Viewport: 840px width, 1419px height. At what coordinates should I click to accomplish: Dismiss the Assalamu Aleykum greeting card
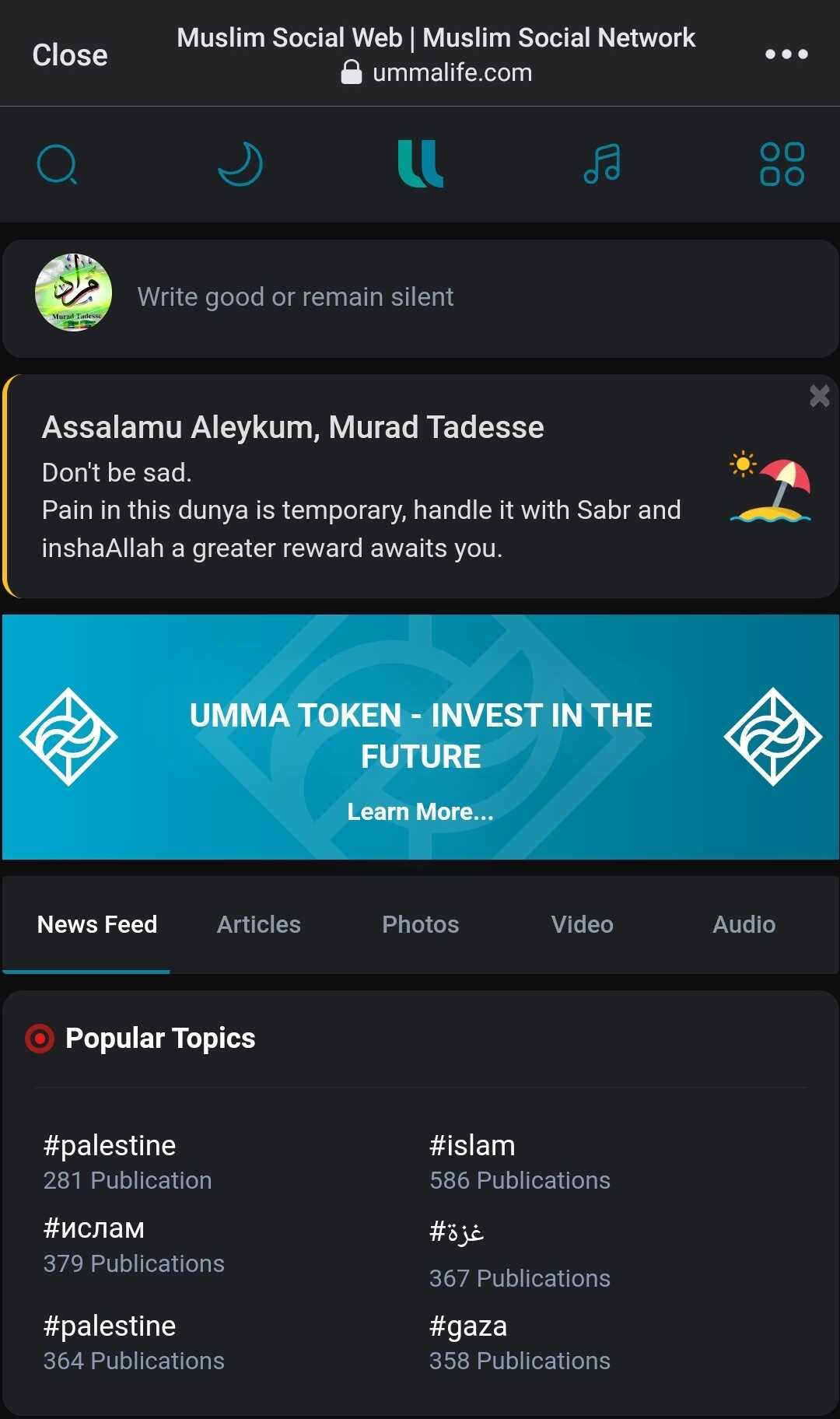point(819,396)
